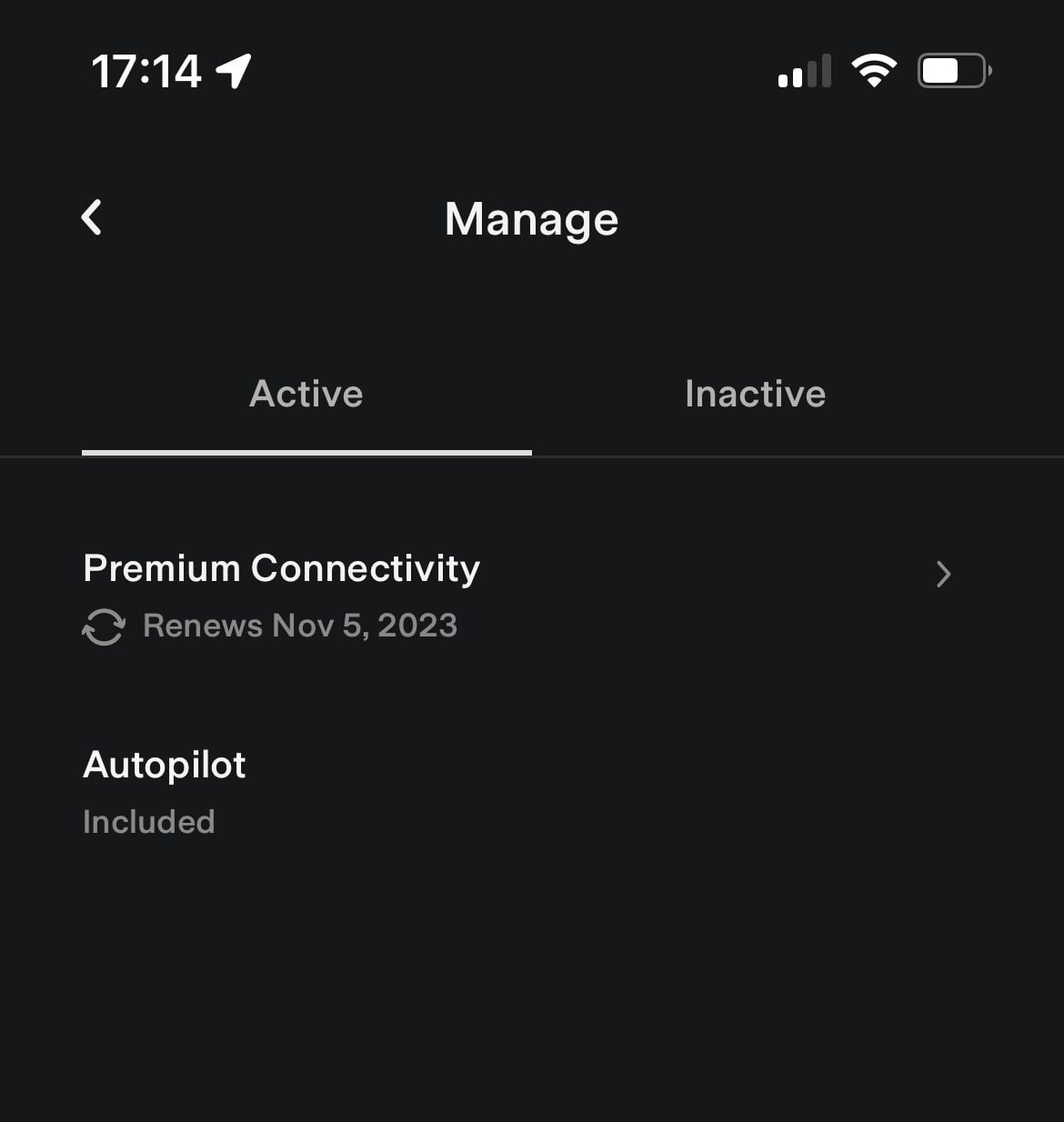Select the Active subscriptions tab
The height and width of the screenshot is (1122, 1064).
(306, 393)
